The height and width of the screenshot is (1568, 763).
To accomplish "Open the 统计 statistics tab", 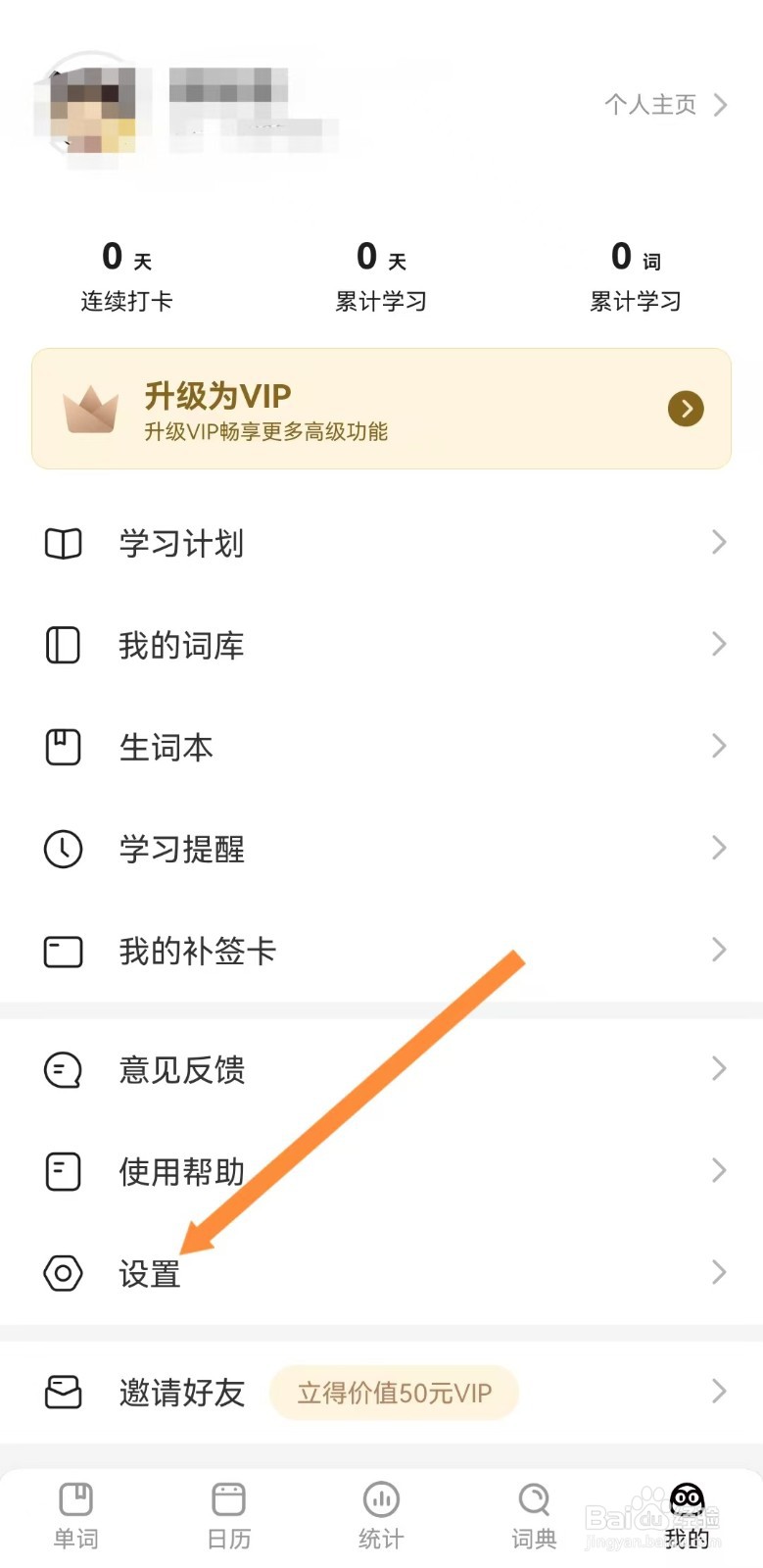I will [381, 1514].
